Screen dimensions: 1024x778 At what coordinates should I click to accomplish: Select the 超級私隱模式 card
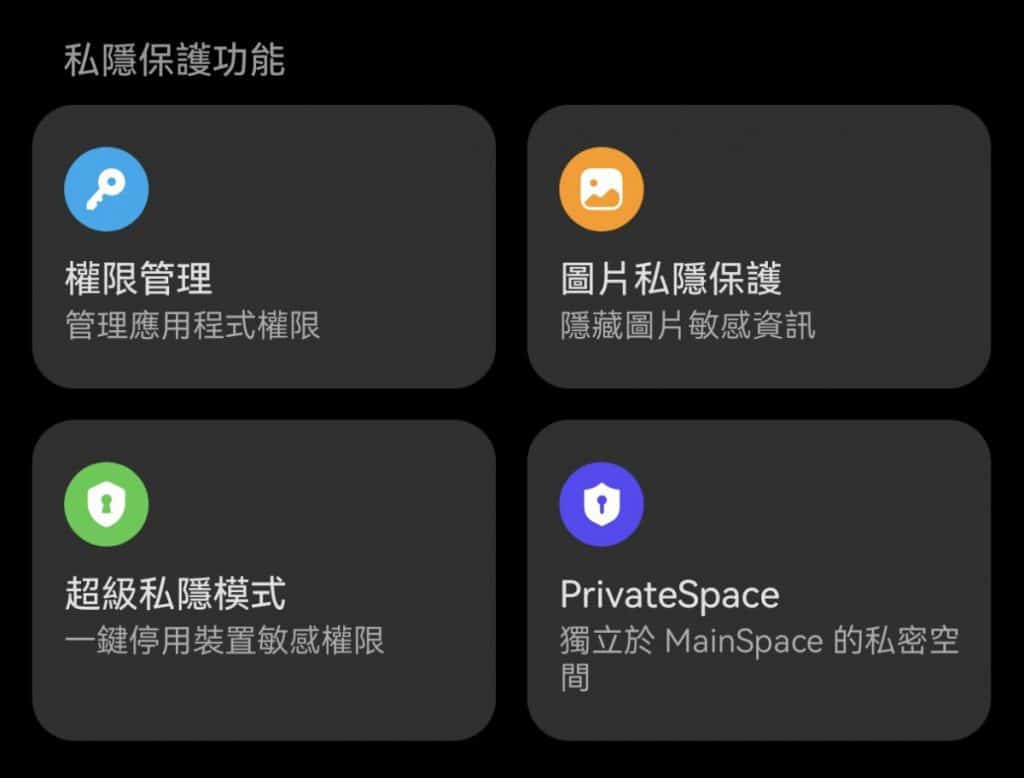coord(263,579)
